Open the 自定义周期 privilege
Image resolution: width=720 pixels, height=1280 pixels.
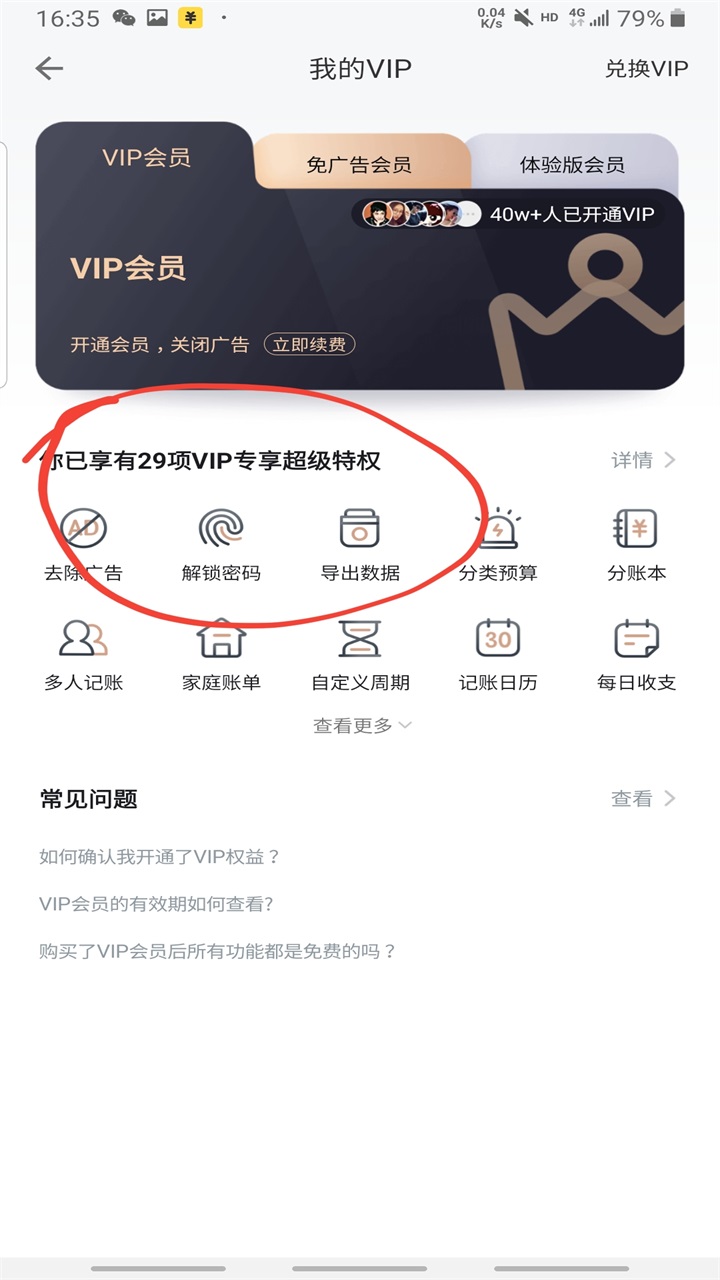coord(360,655)
